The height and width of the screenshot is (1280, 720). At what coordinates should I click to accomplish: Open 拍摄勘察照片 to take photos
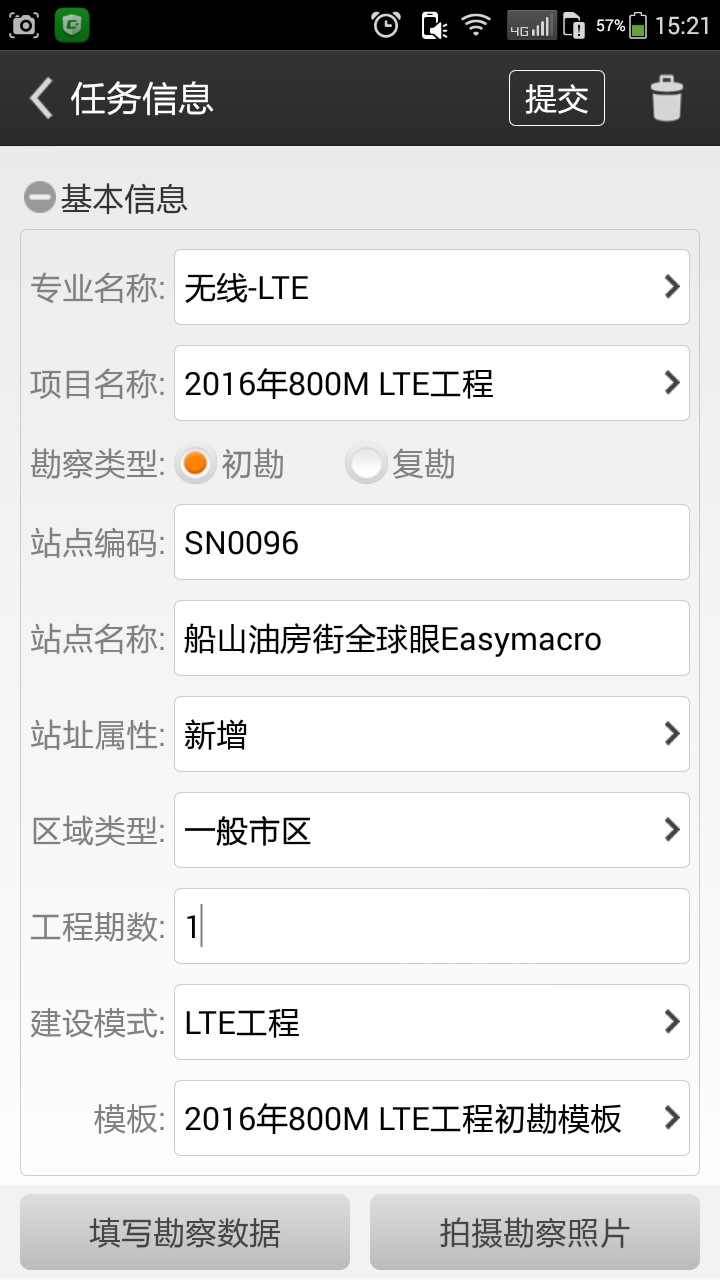pyautogui.click(x=535, y=1232)
